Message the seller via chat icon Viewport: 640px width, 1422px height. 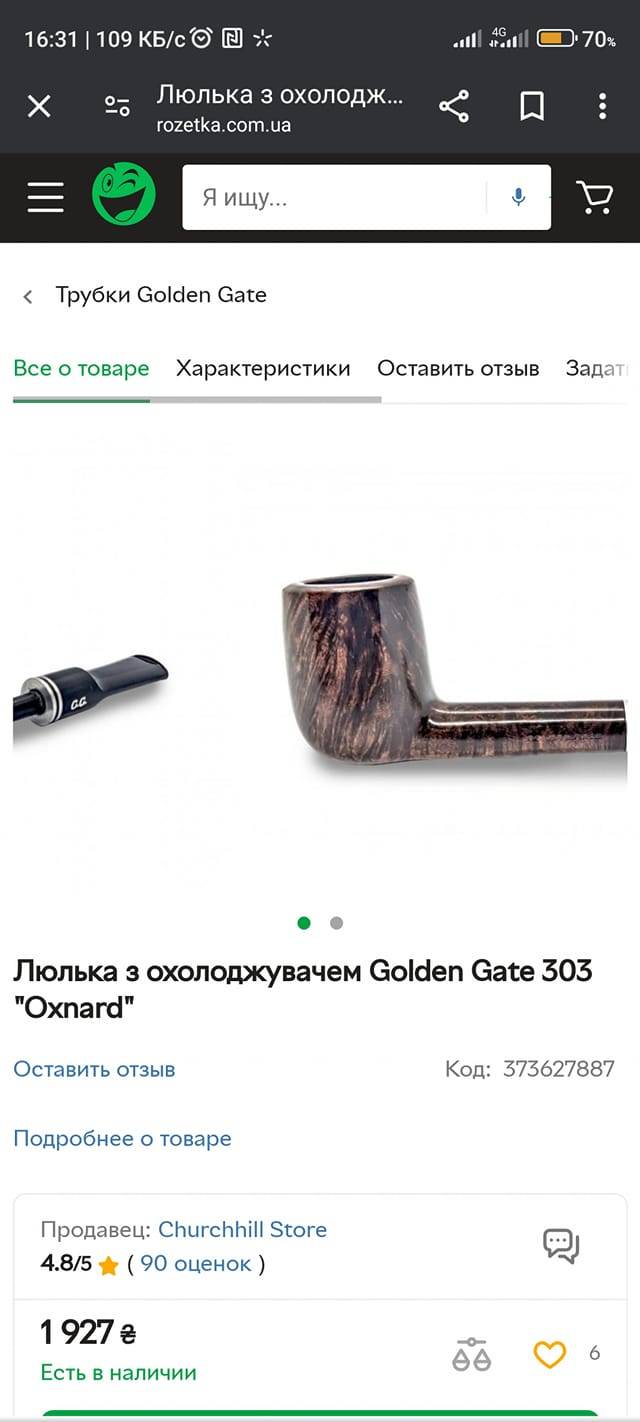(561, 1246)
